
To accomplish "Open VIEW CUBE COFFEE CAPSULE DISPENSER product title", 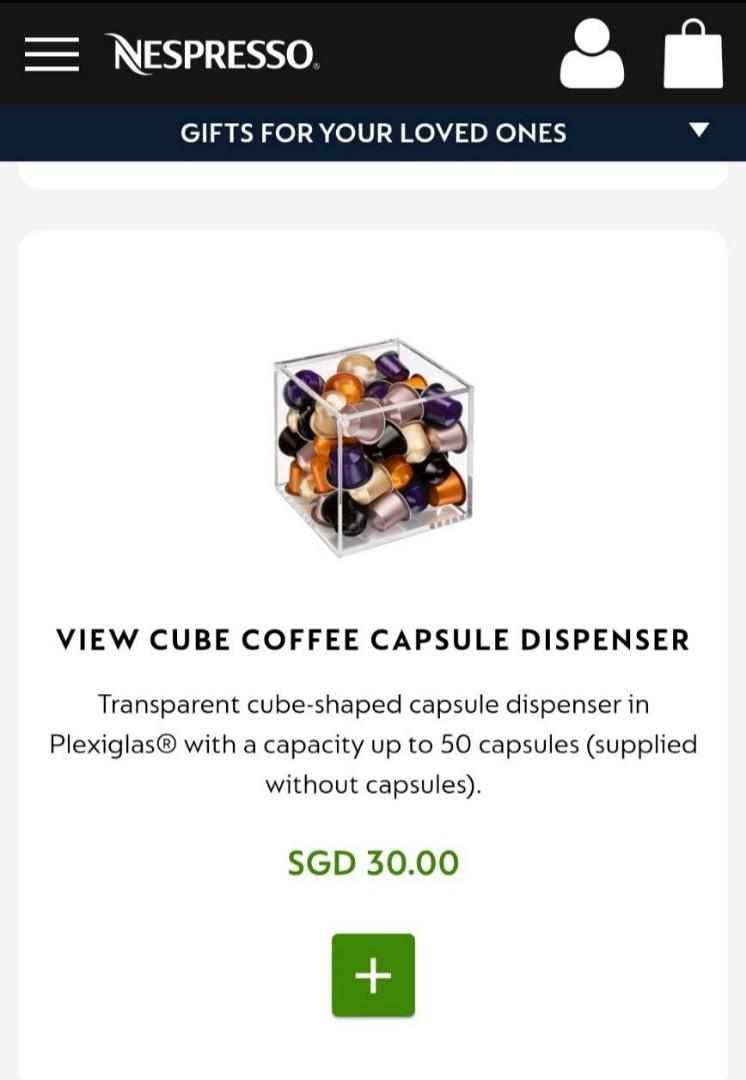I will pos(373,640).
